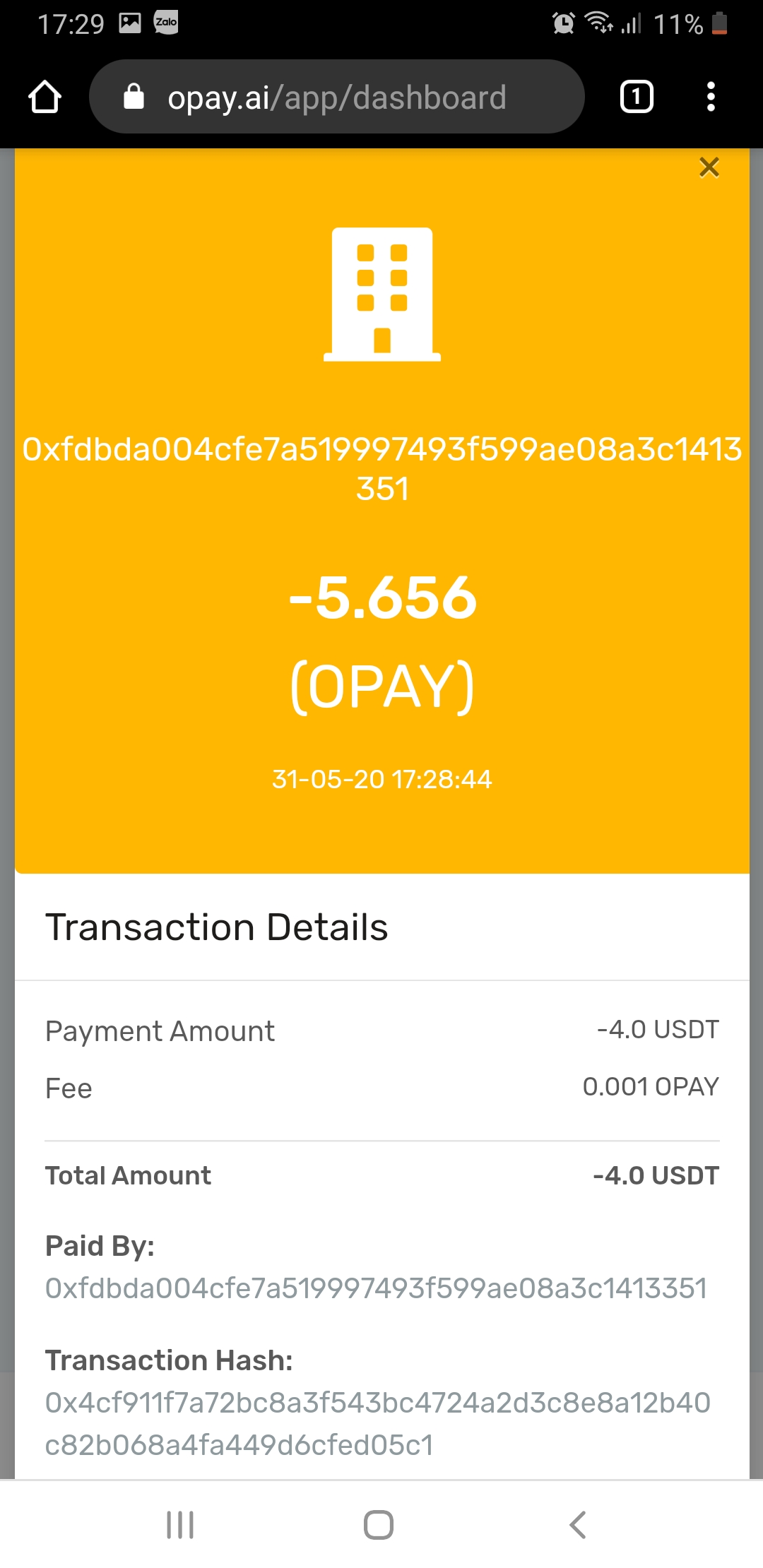Viewport: 763px width, 1568px height.
Task: Open the Paid By wallet address
Action: pyautogui.click(x=376, y=1288)
